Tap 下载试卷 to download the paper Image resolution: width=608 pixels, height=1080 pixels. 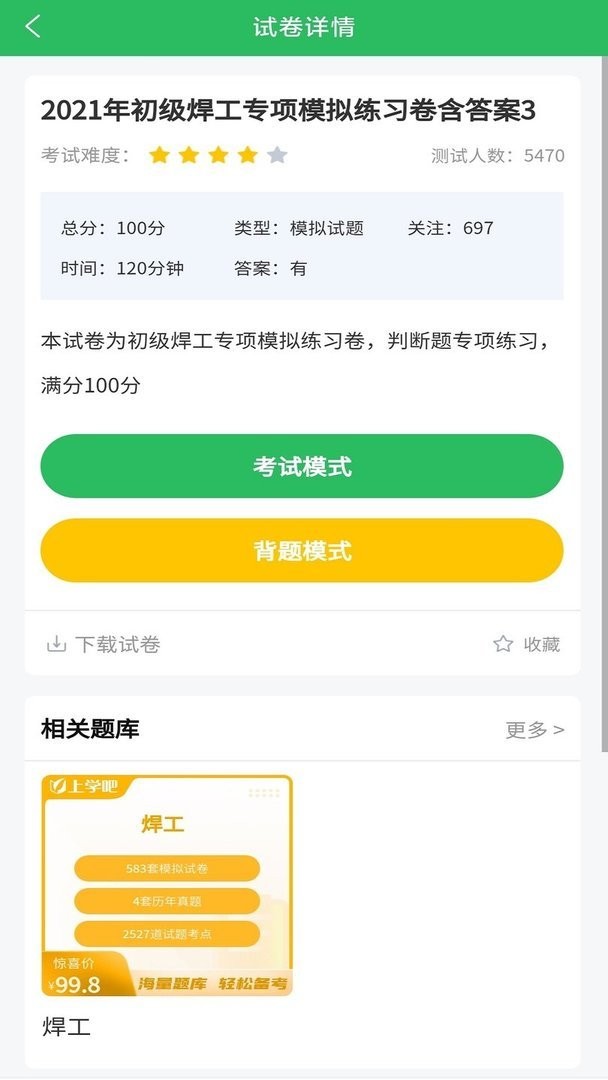pos(104,644)
